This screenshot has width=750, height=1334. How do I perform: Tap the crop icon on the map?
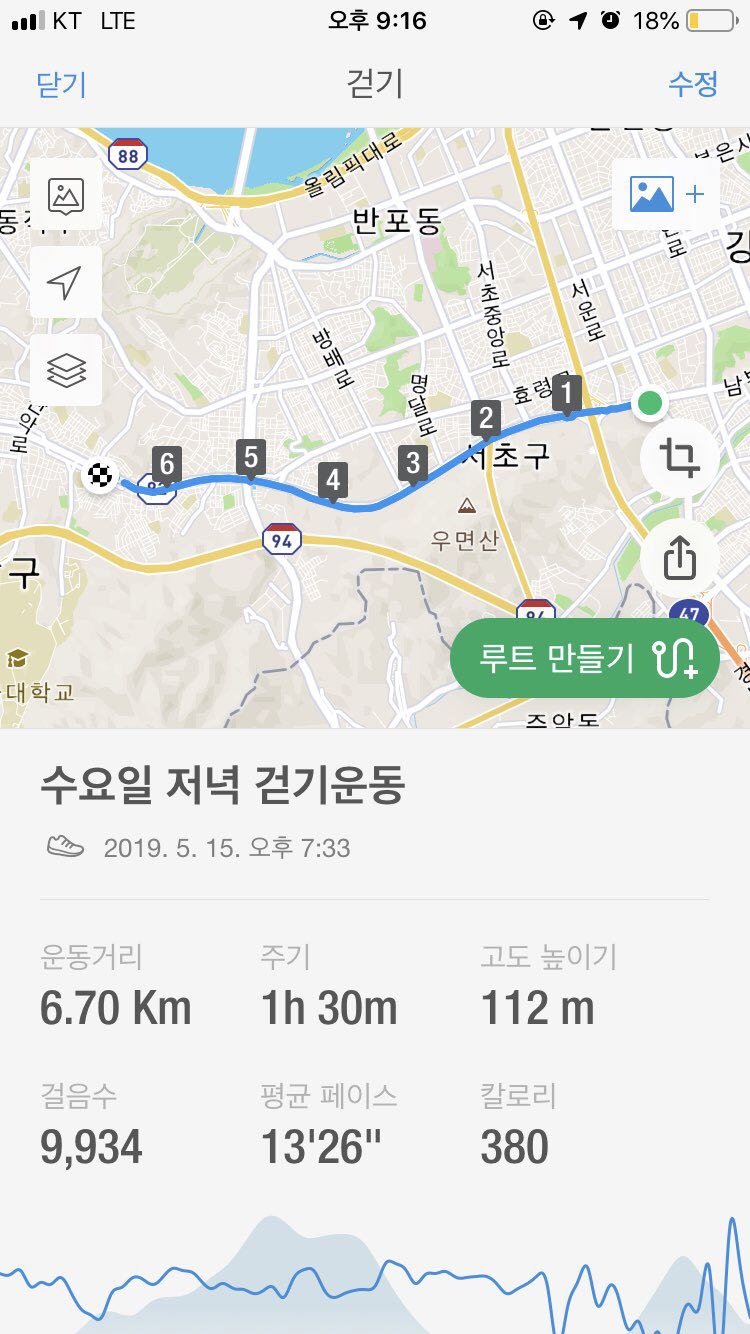click(680, 459)
